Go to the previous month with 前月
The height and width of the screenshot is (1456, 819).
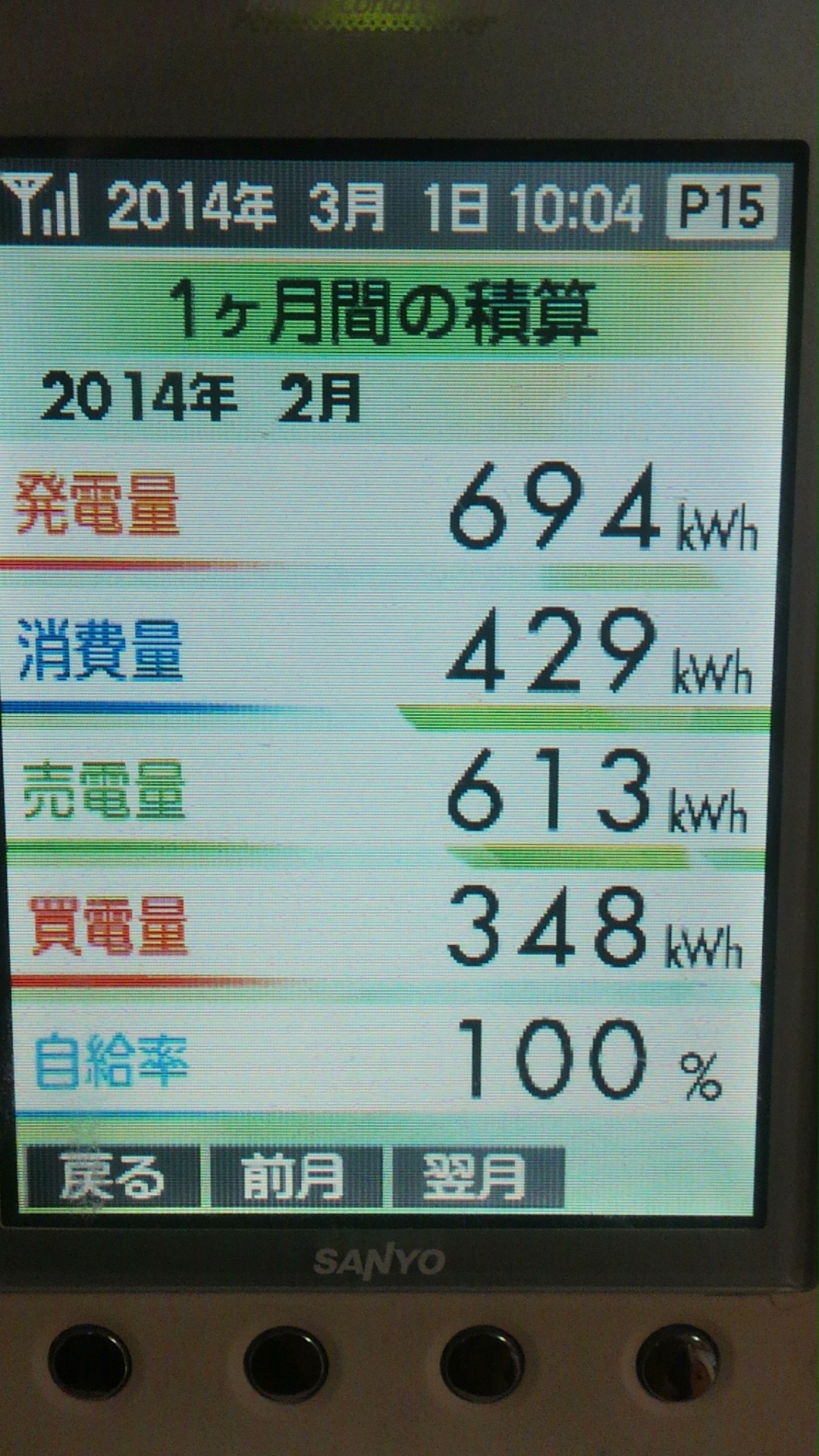point(294,1177)
